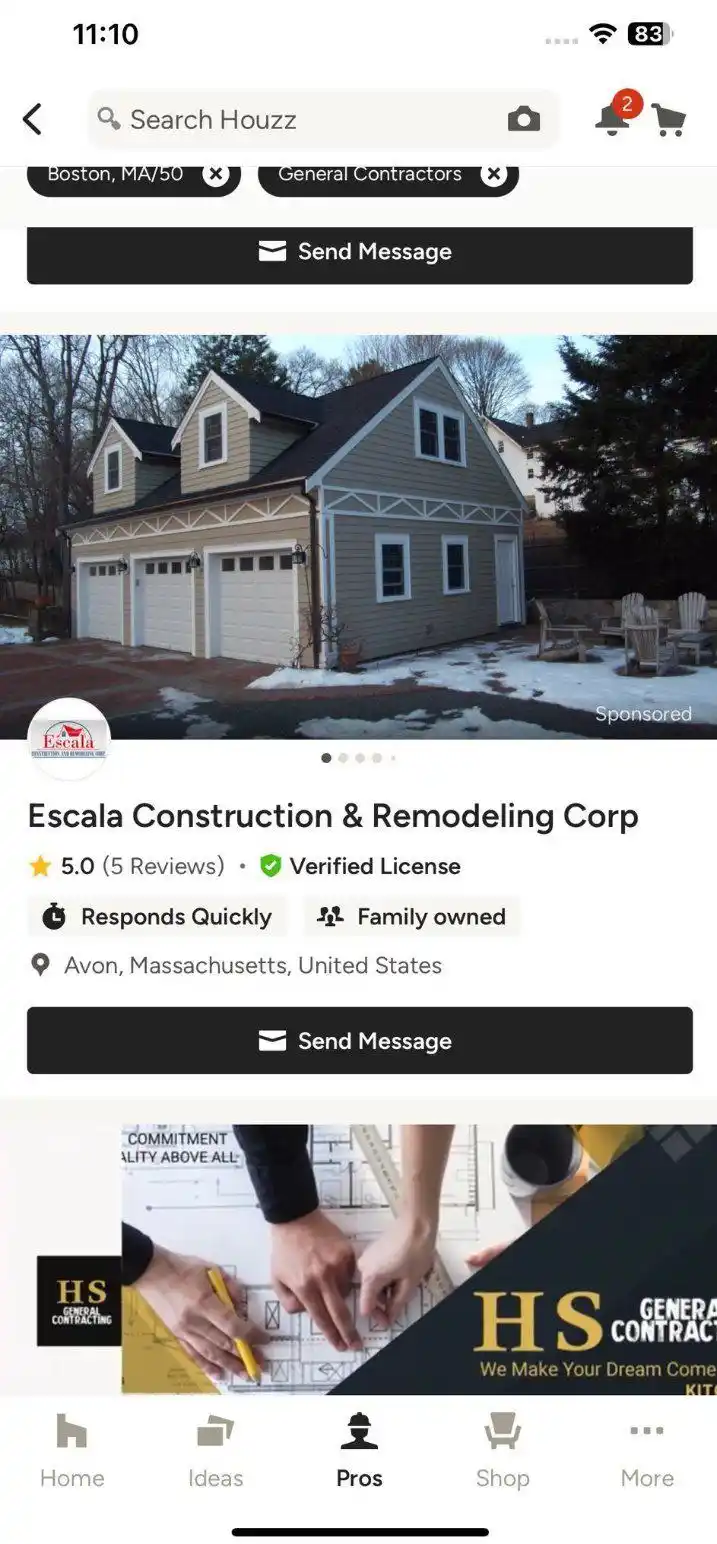
Task: Switch to the Home tab
Action: [x=72, y=1450]
